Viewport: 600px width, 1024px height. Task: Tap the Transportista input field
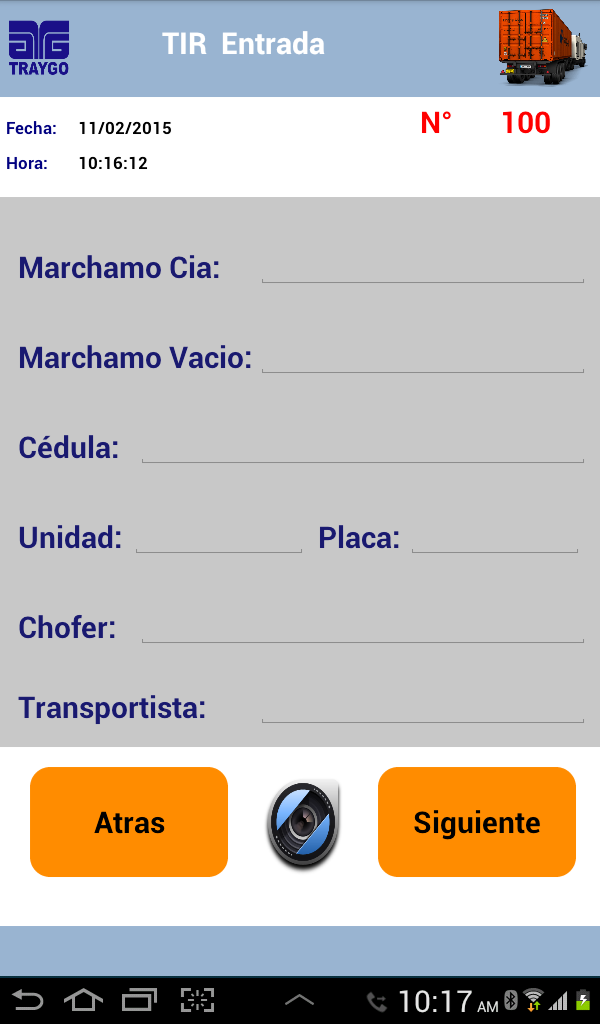point(422,707)
